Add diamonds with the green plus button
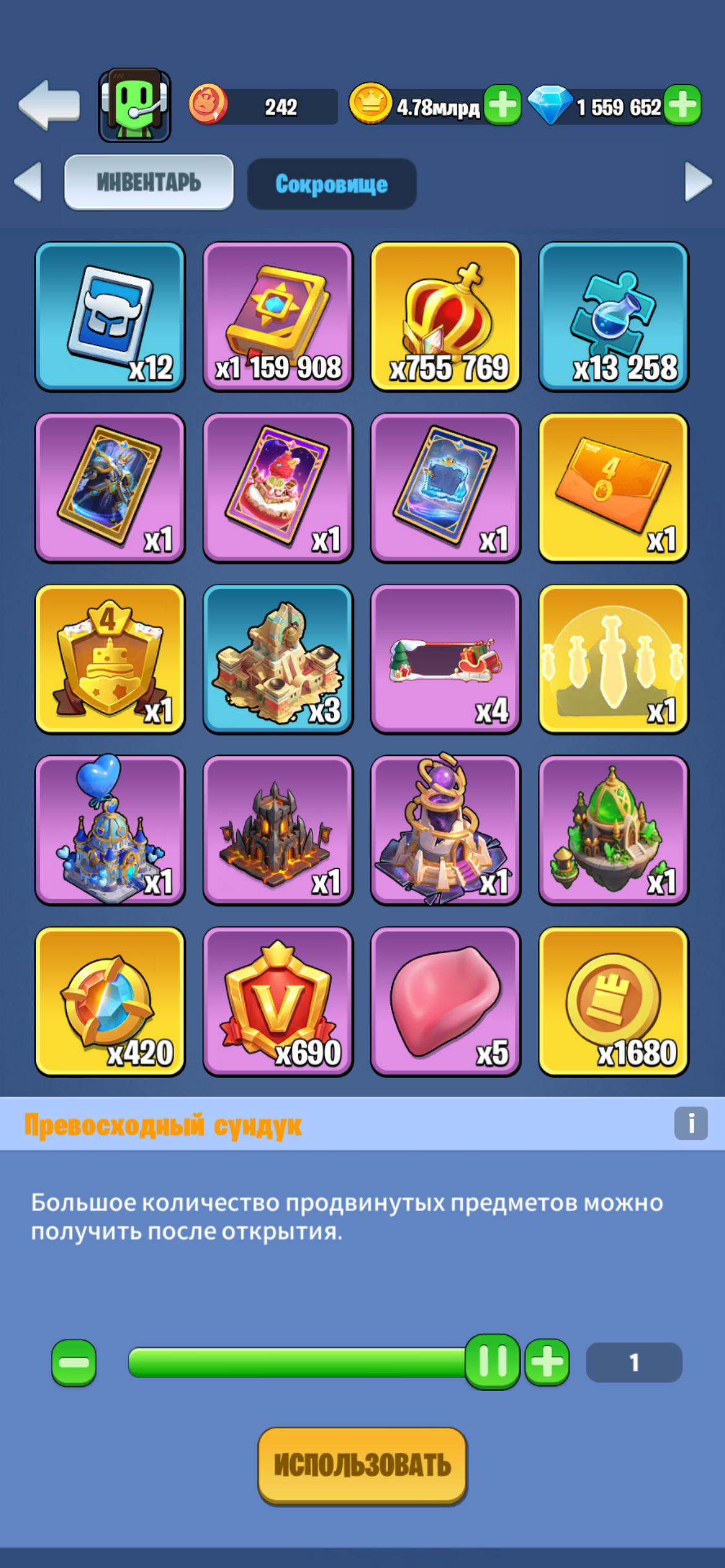The image size is (725, 1568). pyautogui.click(x=682, y=105)
